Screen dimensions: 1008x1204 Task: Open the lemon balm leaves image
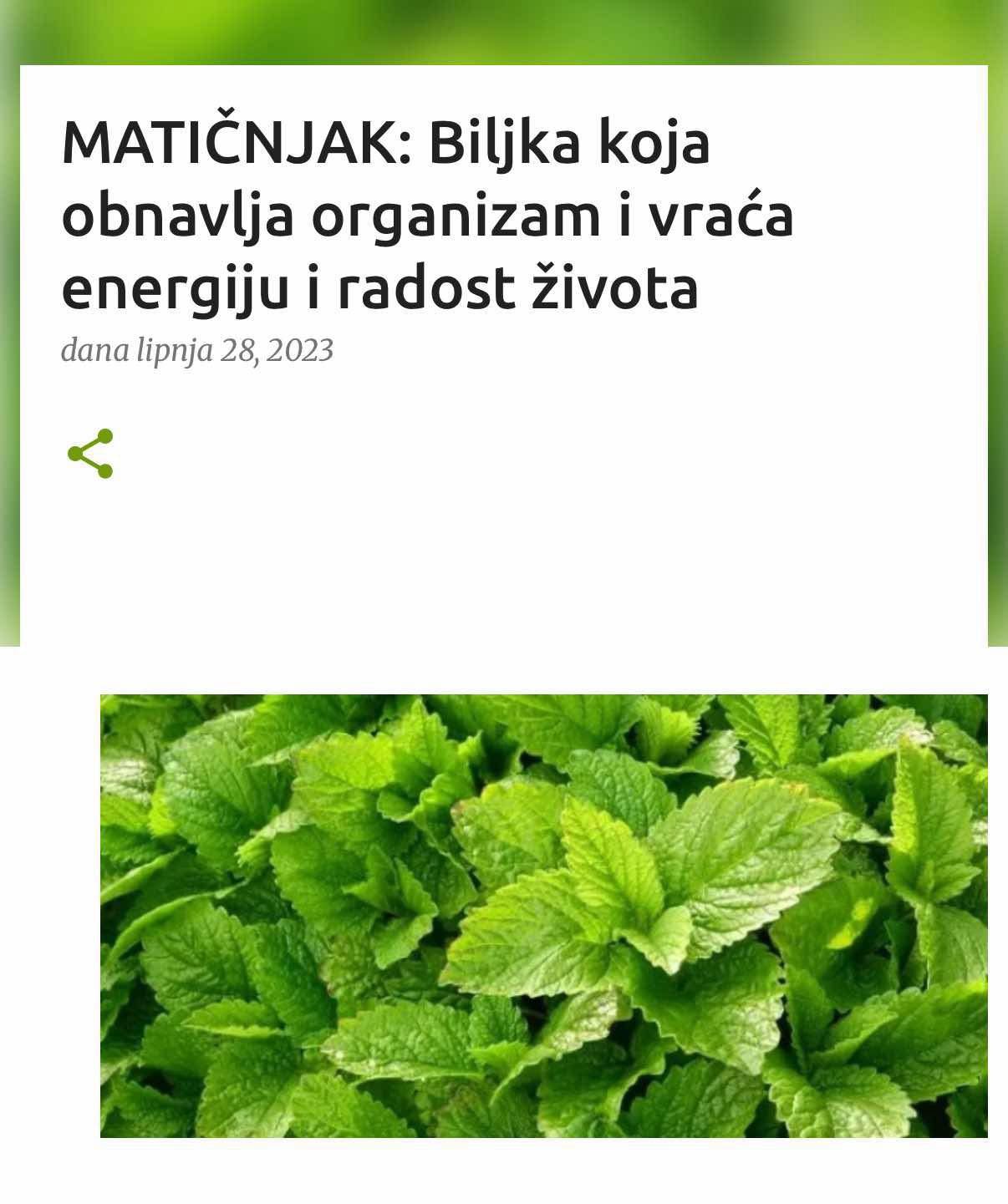543,915
